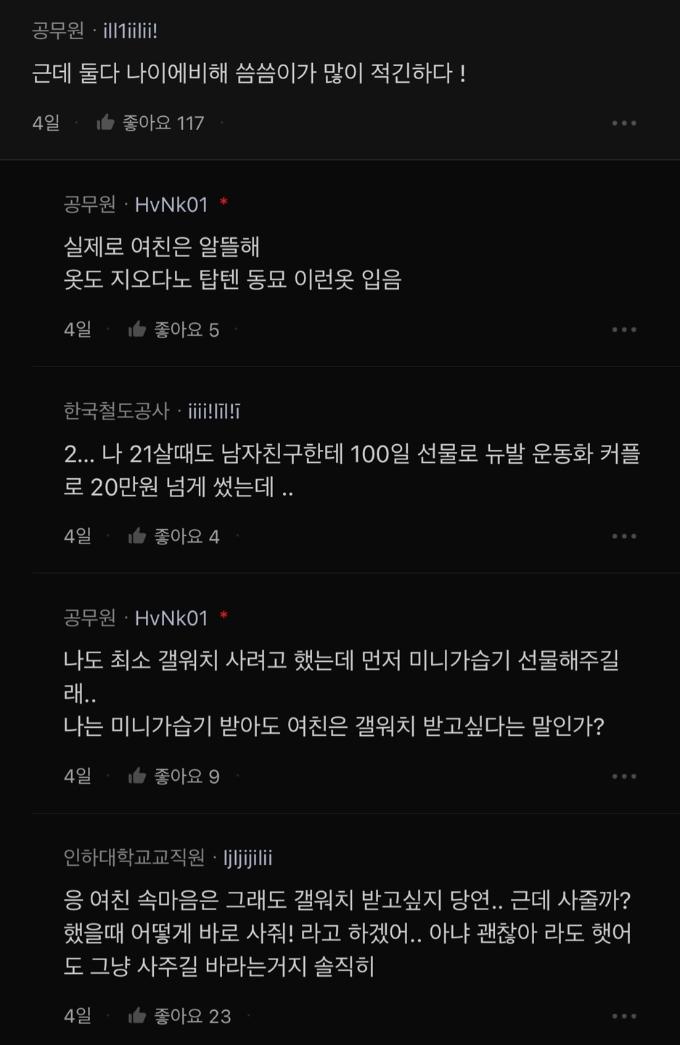The width and height of the screenshot is (680, 1045).
Task: Open more options on the 5-likes reply
Action: [x=624, y=329]
